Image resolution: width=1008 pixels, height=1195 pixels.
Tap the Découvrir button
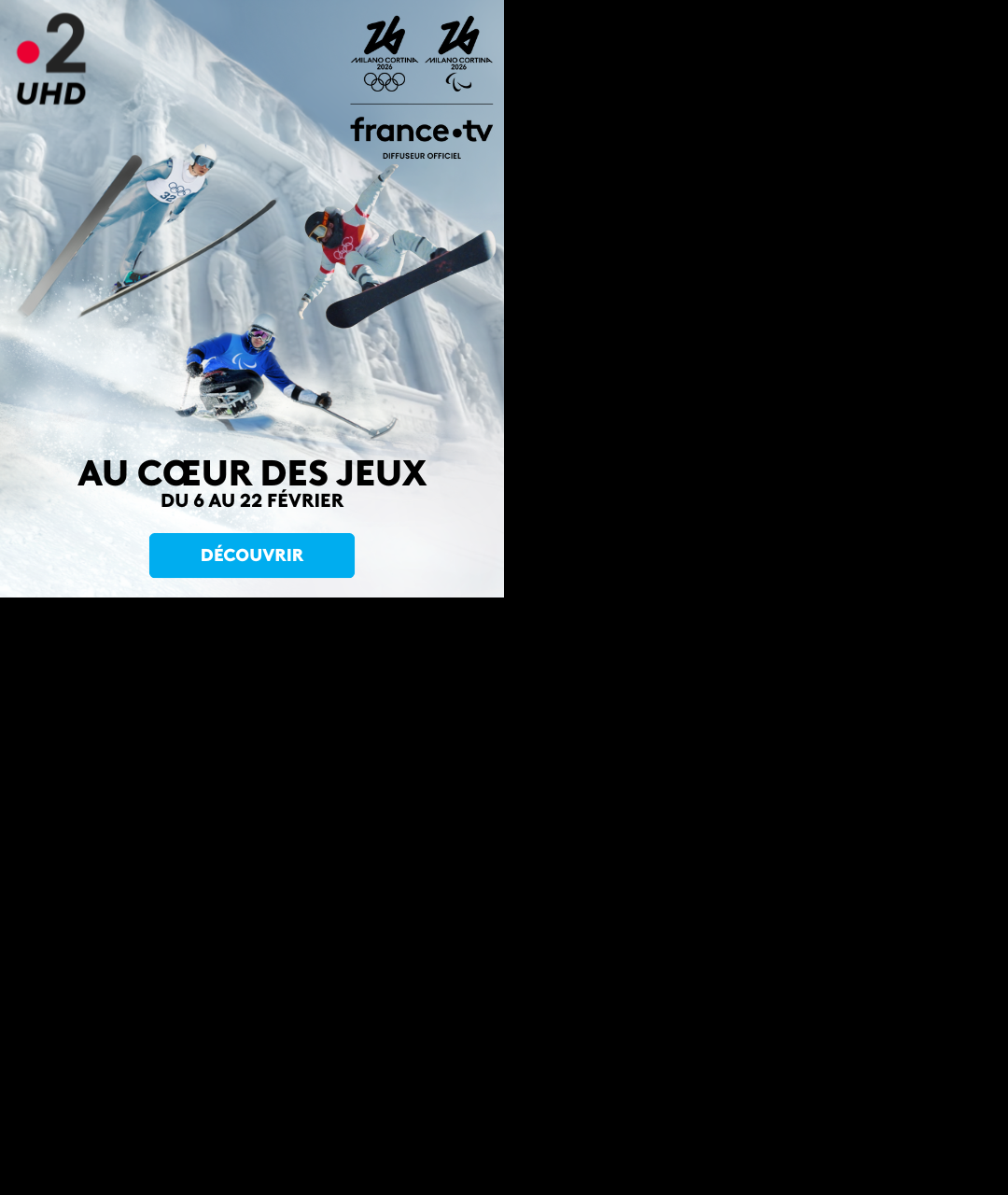[252, 555]
